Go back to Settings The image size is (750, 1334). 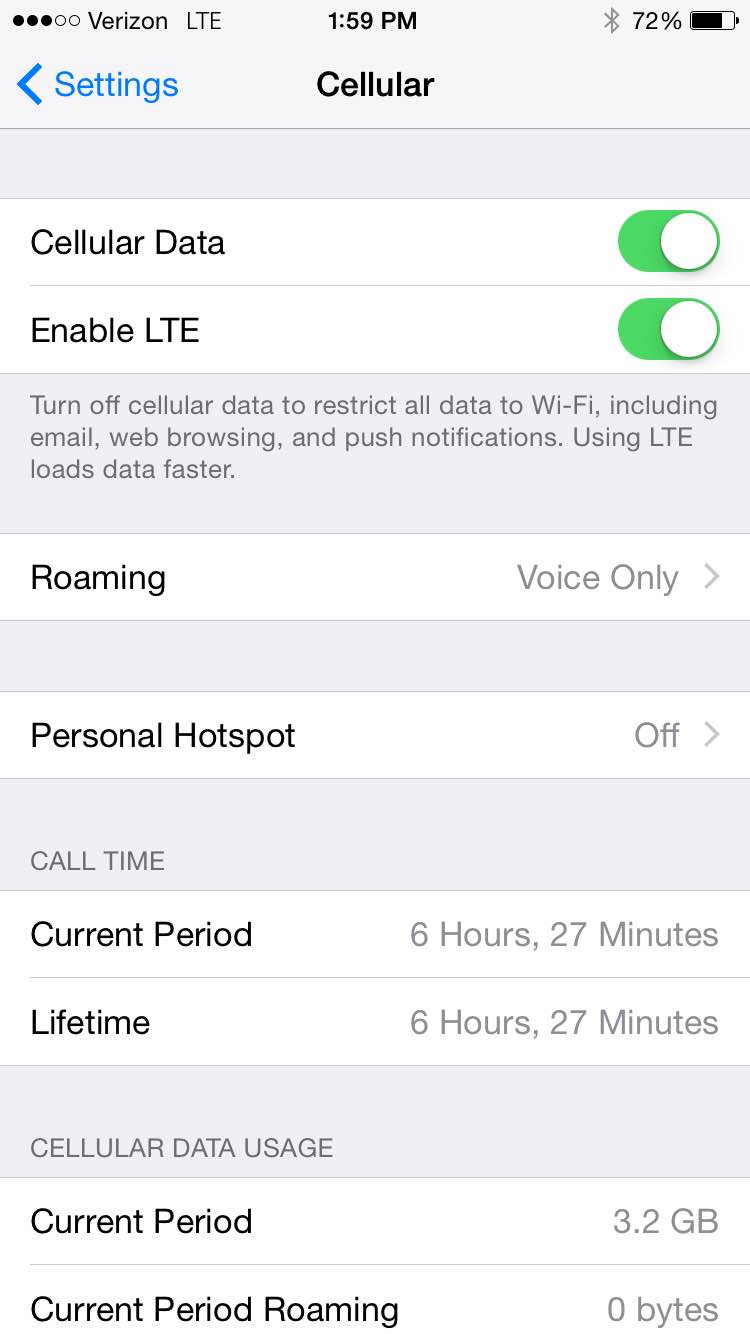click(97, 85)
